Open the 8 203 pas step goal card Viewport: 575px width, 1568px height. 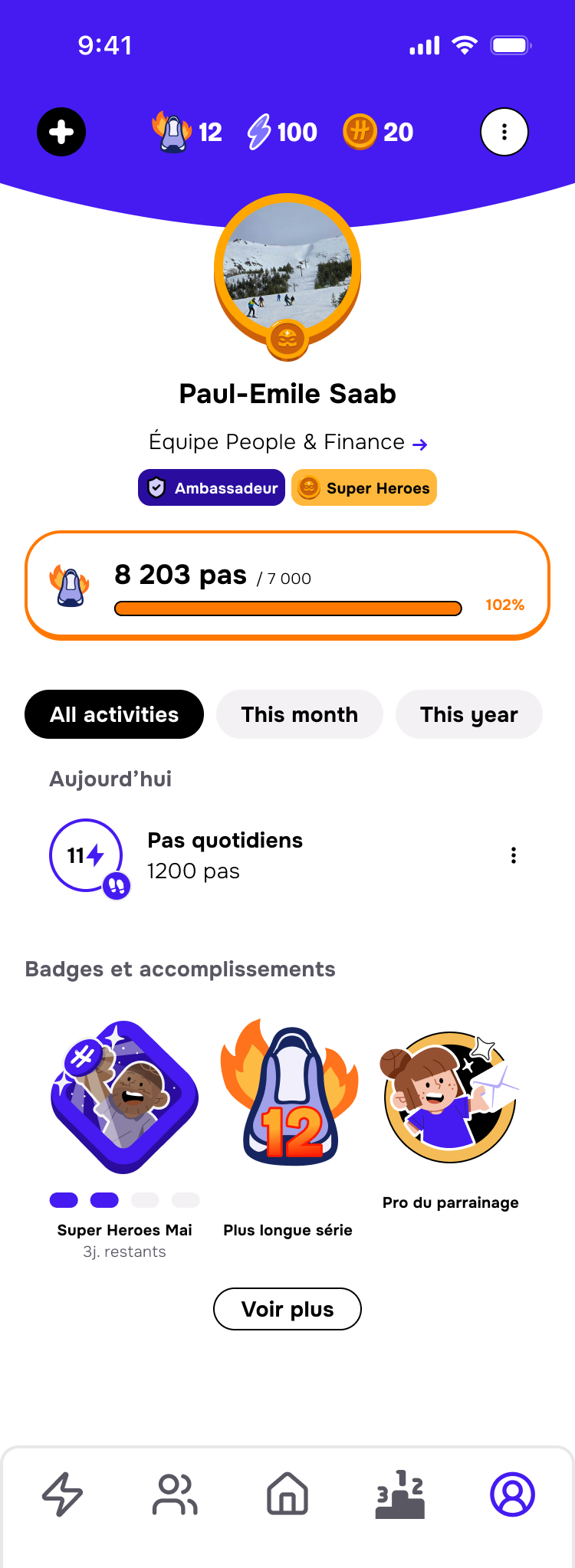tap(287, 586)
